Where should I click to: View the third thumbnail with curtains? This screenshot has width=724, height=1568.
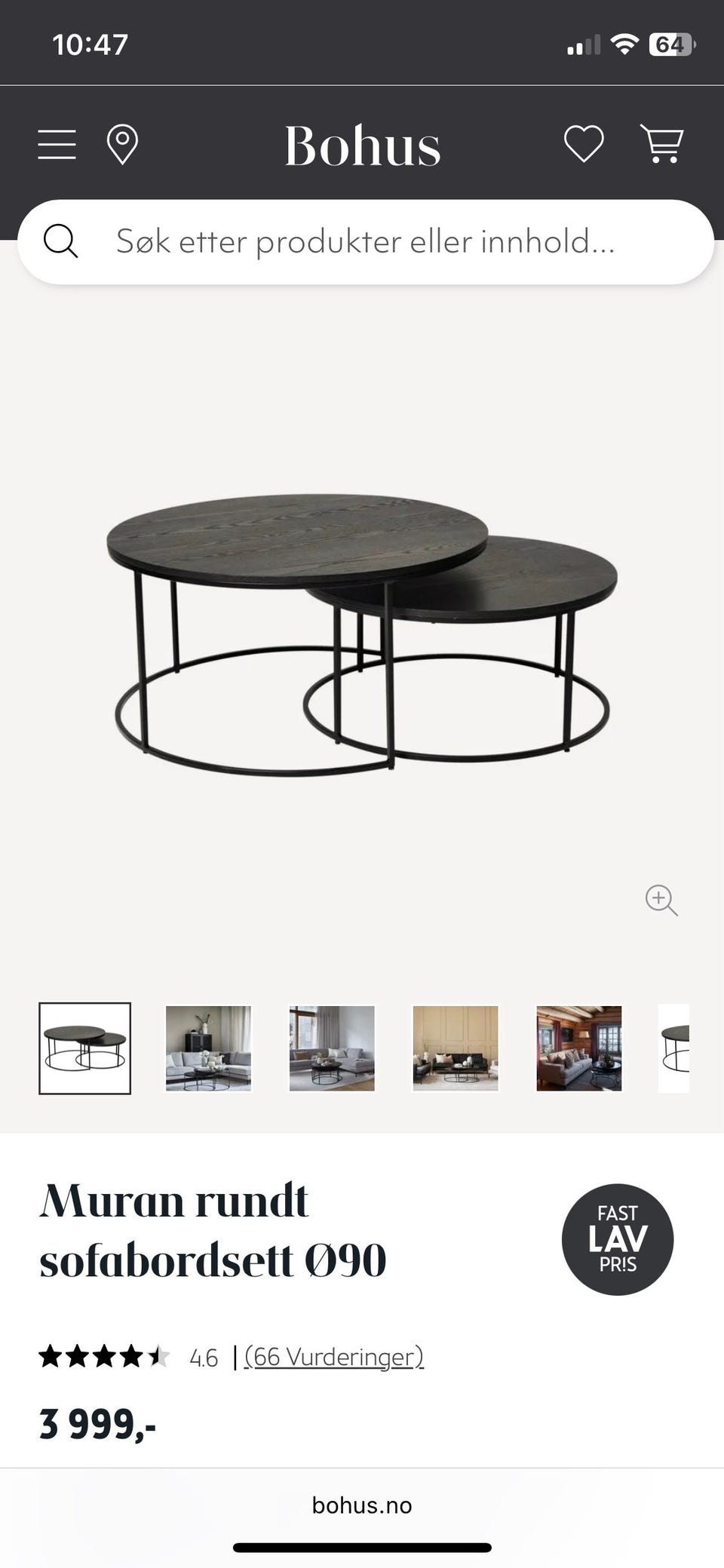pyautogui.click(x=332, y=1048)
